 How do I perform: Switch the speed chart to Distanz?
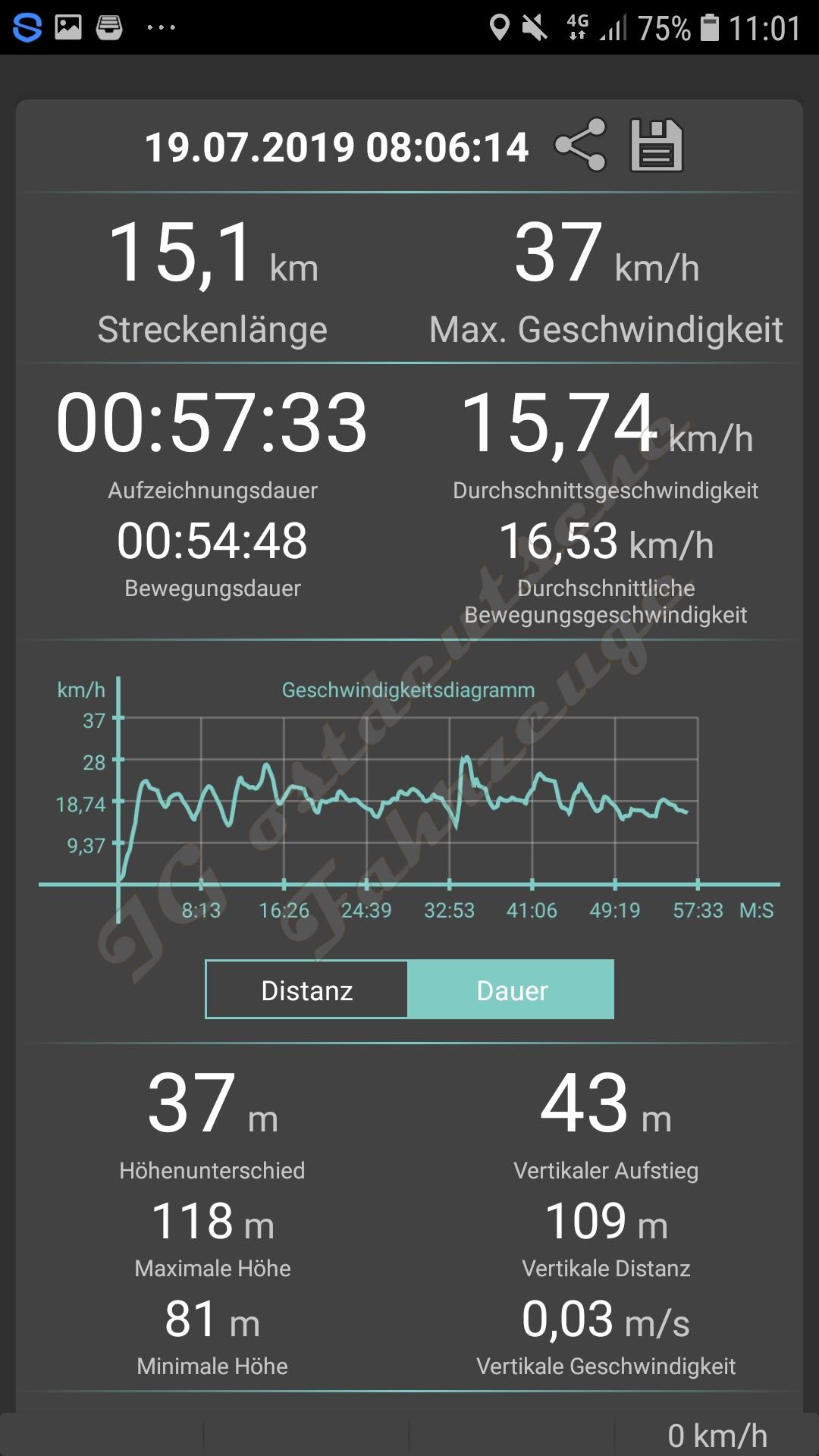coord(307,990)
